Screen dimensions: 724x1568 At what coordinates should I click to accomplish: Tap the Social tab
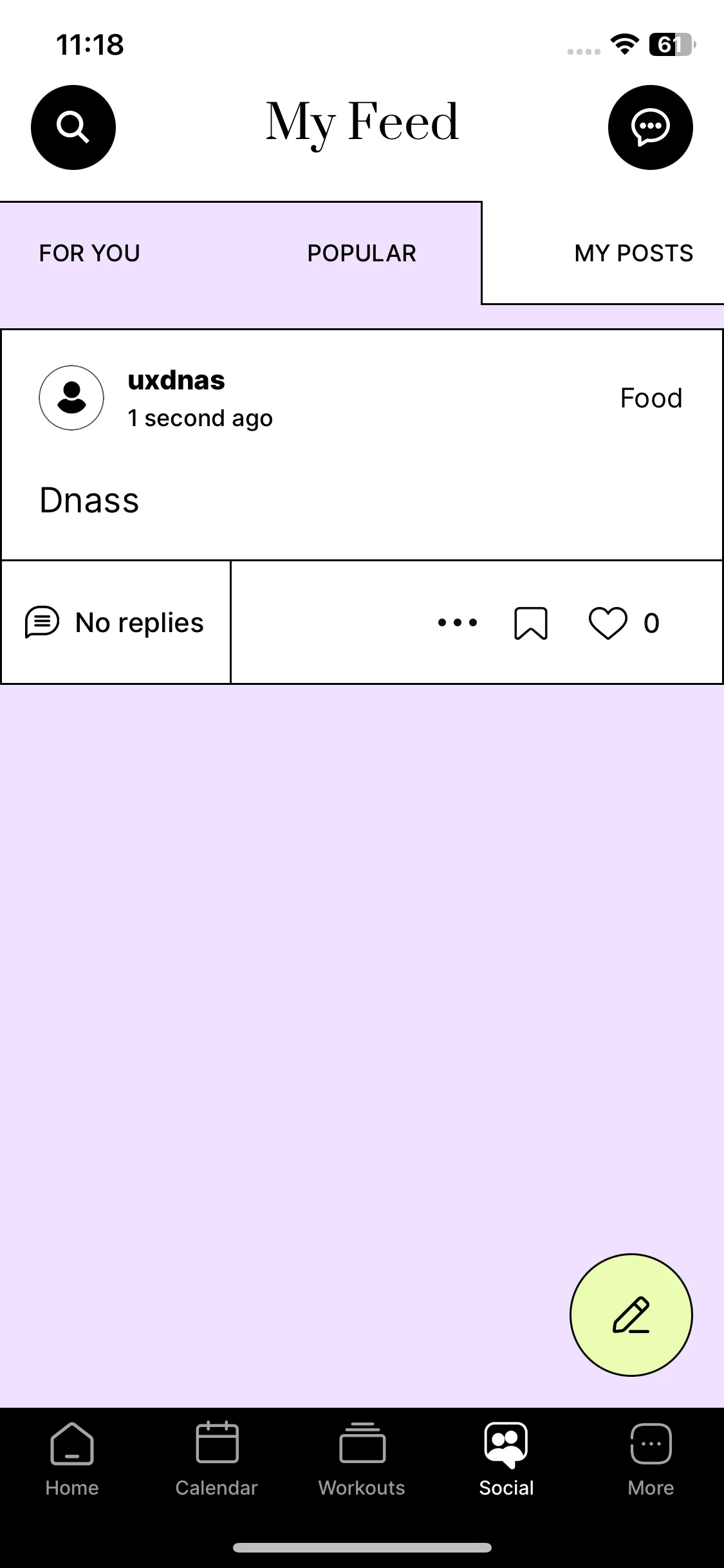tap(506, 1460)
